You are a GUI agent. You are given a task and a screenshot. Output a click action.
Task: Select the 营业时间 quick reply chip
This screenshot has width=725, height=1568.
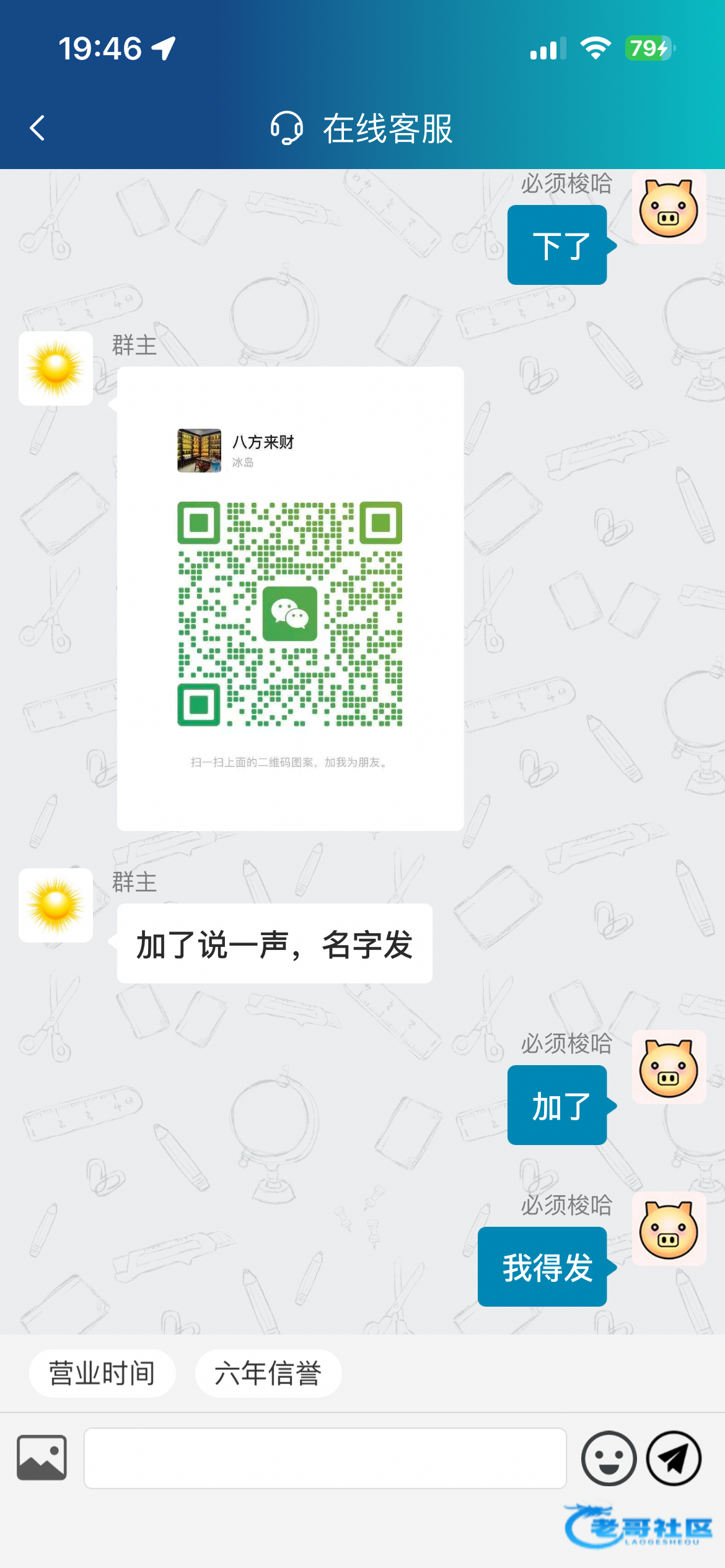tap(102, 1373)
